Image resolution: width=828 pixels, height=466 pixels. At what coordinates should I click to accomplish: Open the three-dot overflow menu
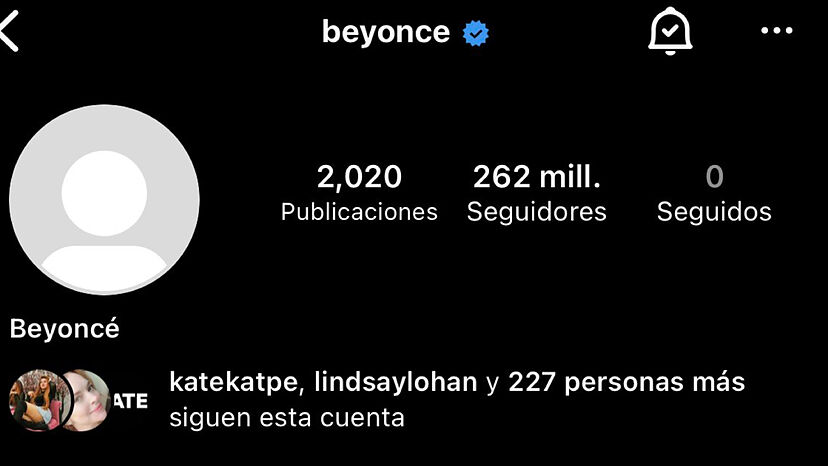tap(776, 32)
